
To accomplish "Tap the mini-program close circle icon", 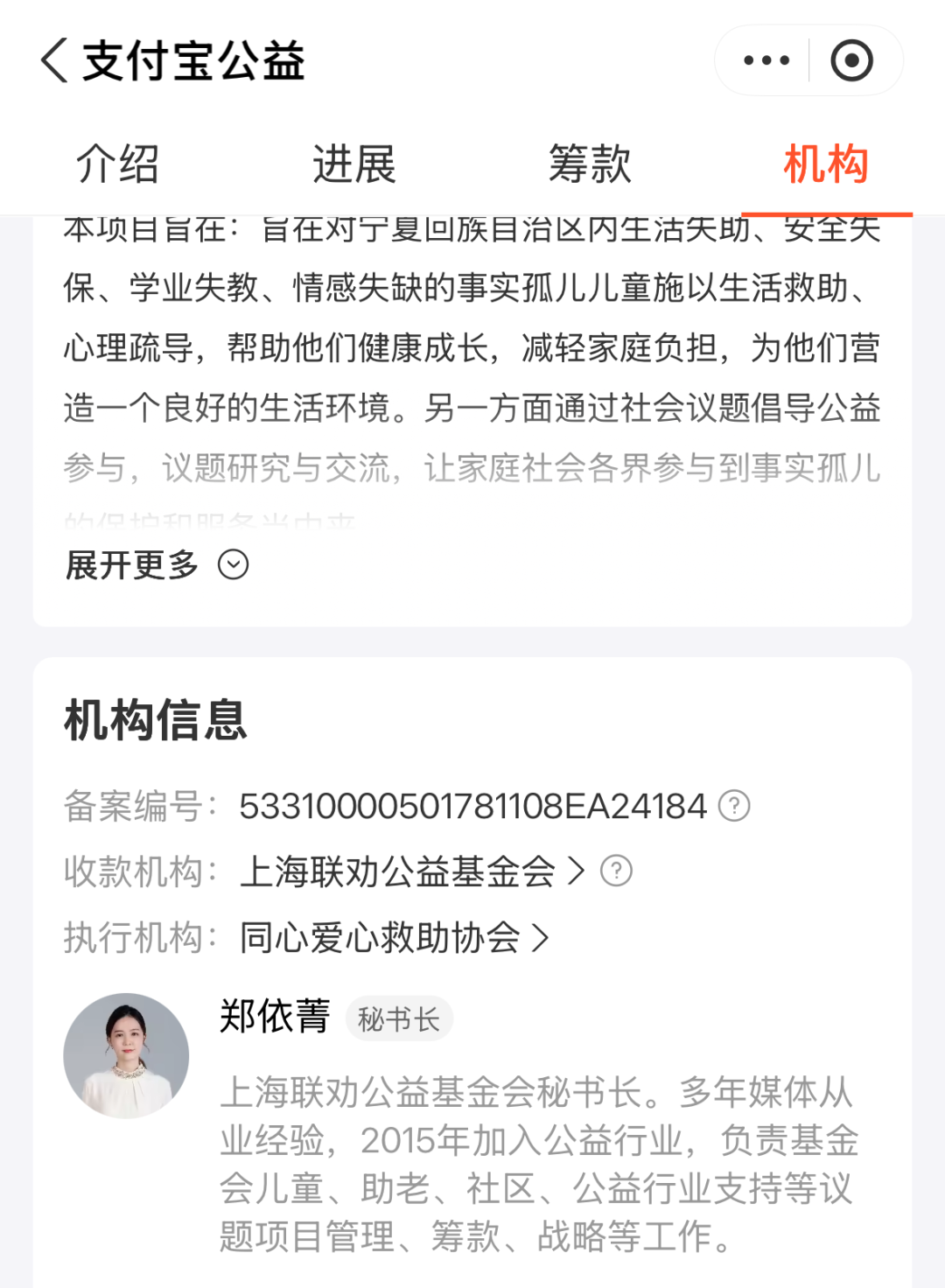I will (x=851, y=59).
